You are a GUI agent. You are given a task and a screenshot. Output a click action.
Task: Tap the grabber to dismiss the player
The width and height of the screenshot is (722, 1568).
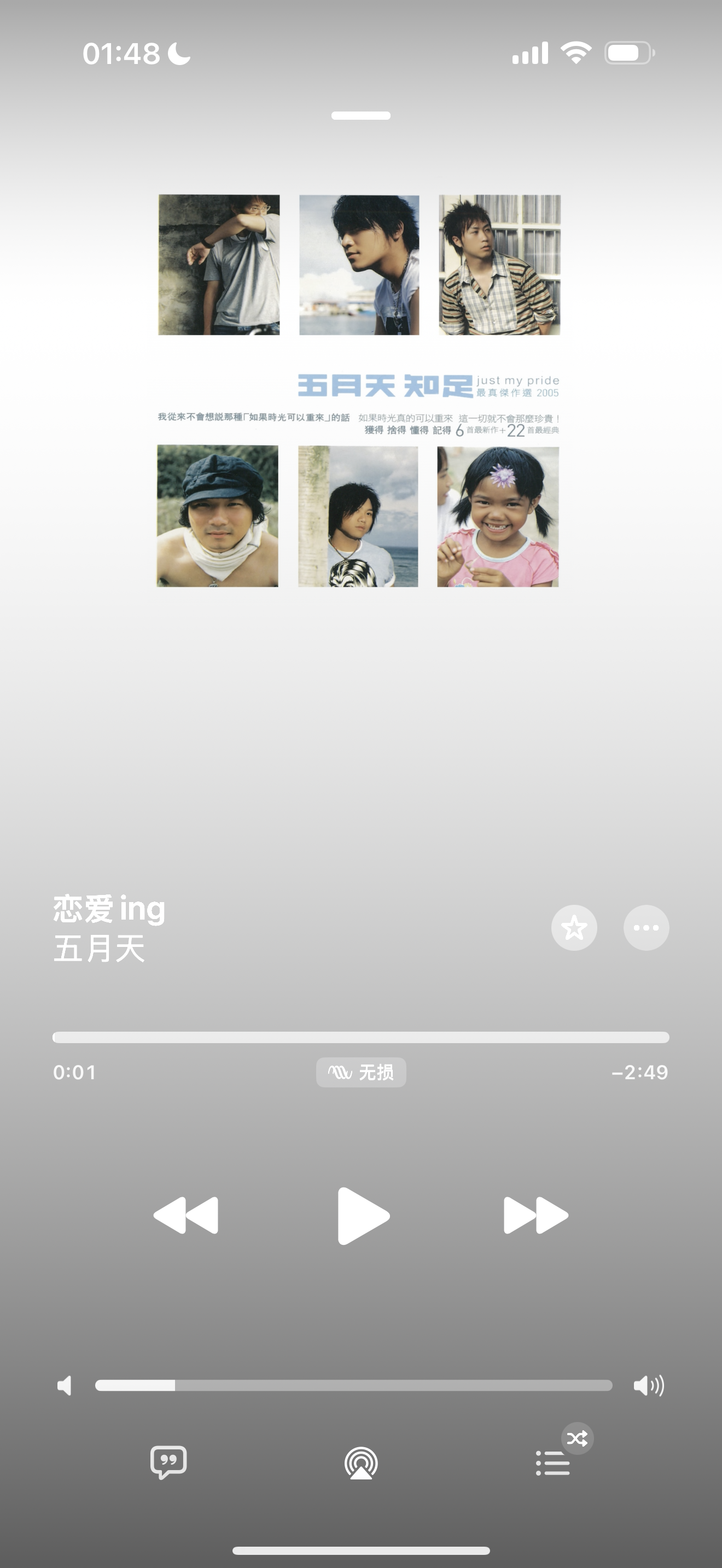361,116
